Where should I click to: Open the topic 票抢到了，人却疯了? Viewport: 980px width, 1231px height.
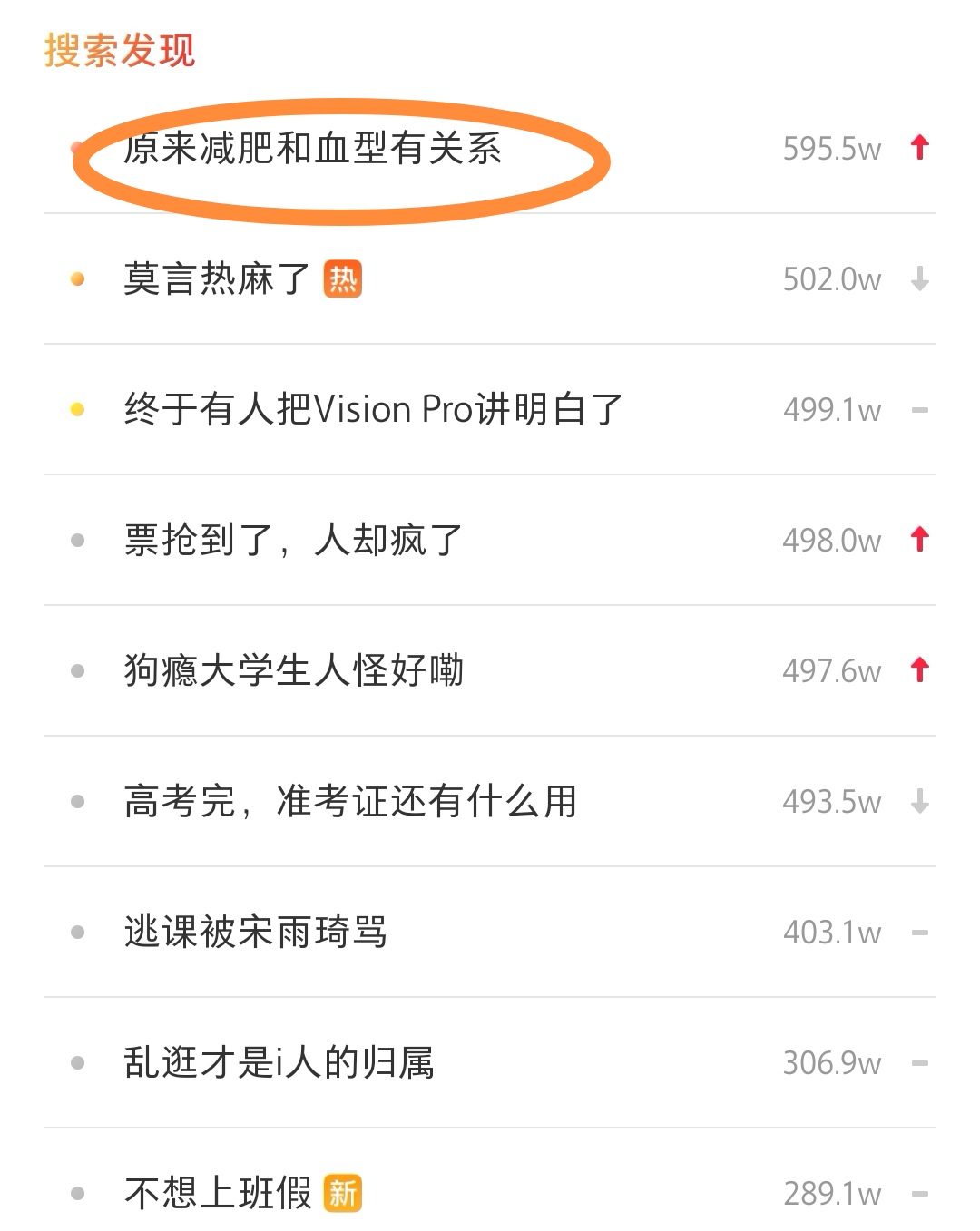[x=293, y=541]
